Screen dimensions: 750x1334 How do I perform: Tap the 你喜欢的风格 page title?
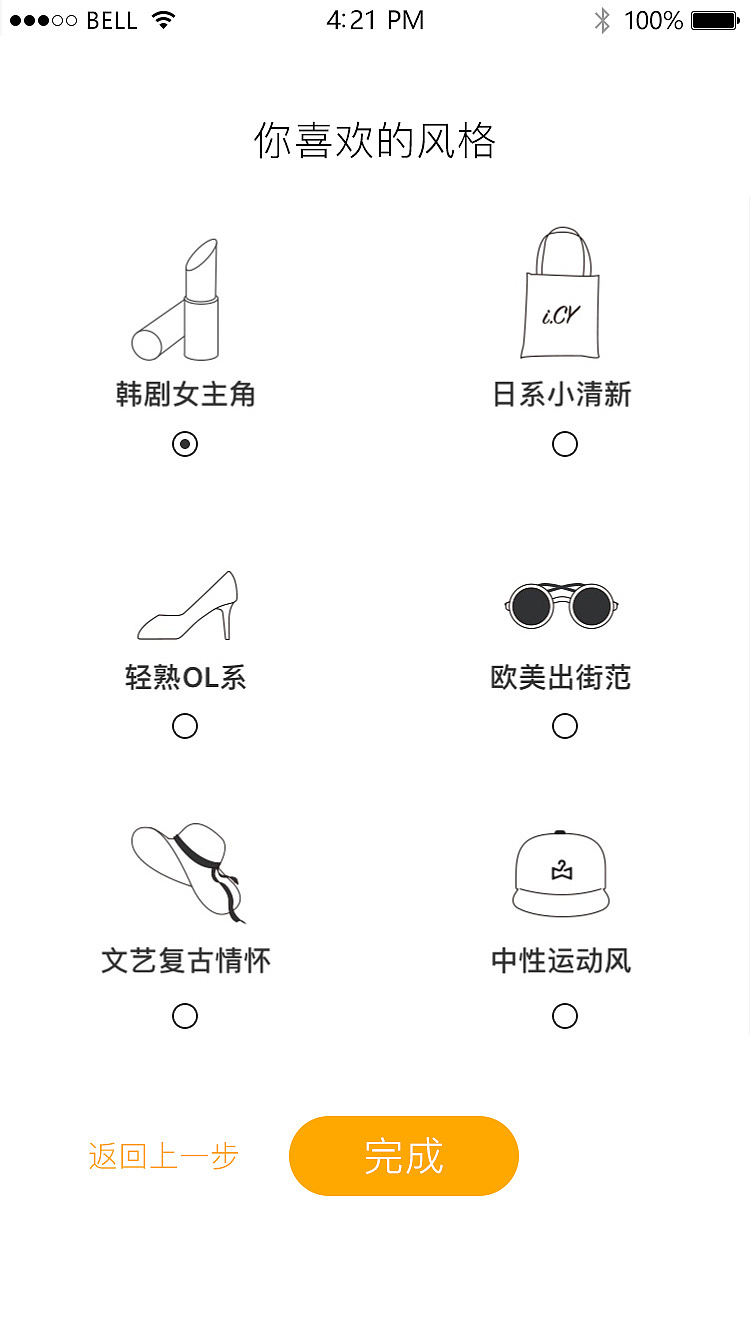point(375,140)
